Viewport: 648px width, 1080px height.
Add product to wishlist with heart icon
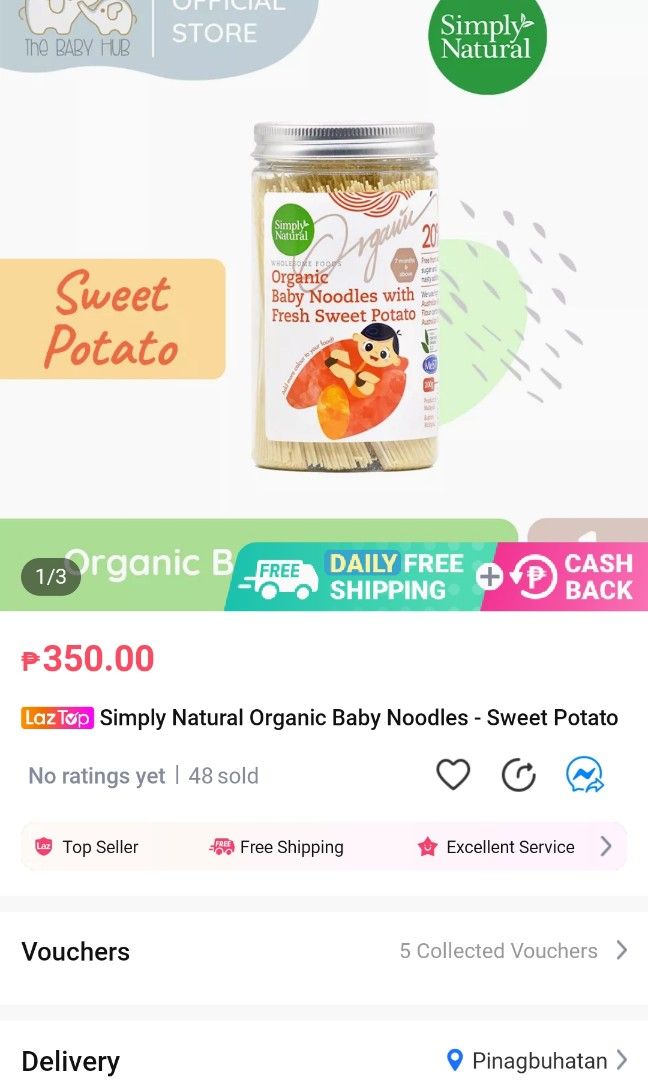pos(453,775)
